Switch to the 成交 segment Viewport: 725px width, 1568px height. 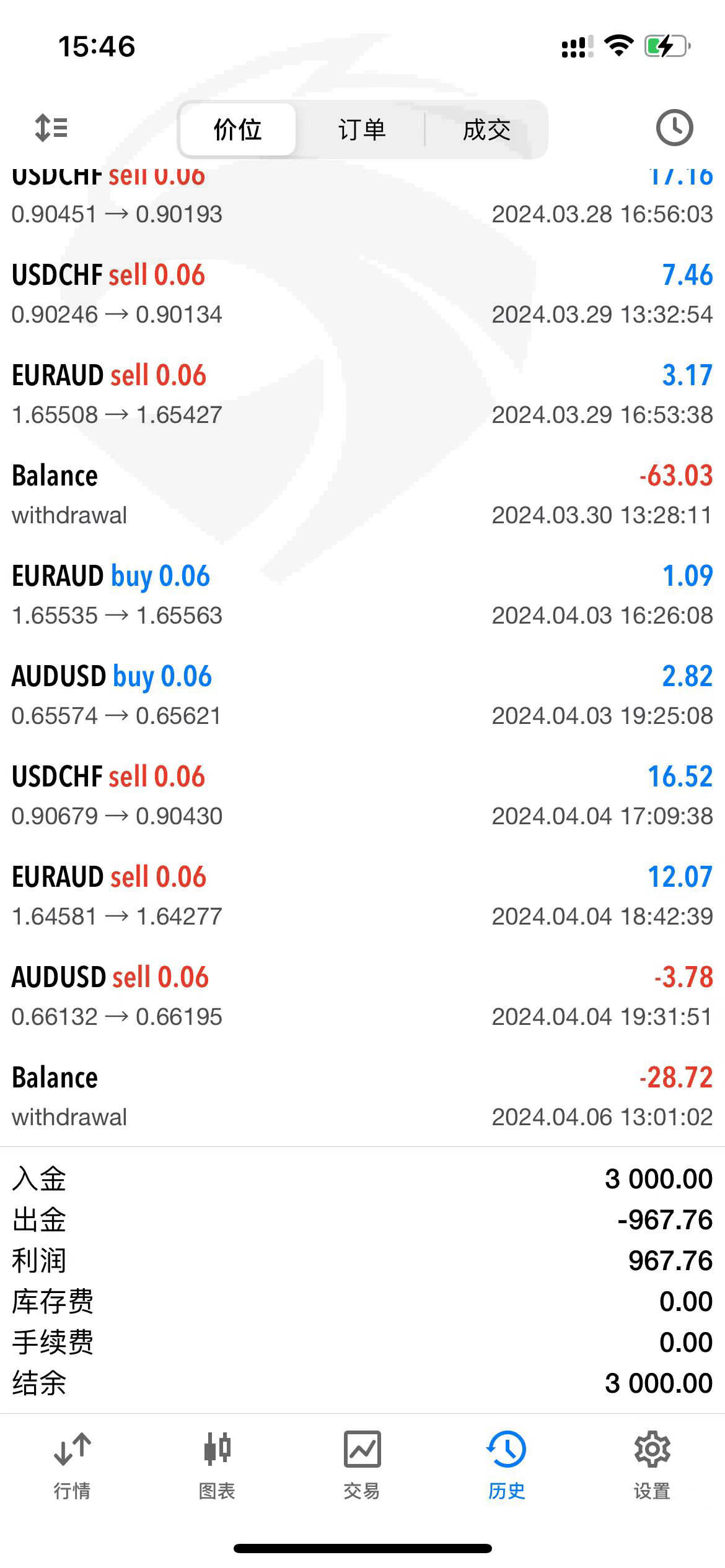[486, 129]
